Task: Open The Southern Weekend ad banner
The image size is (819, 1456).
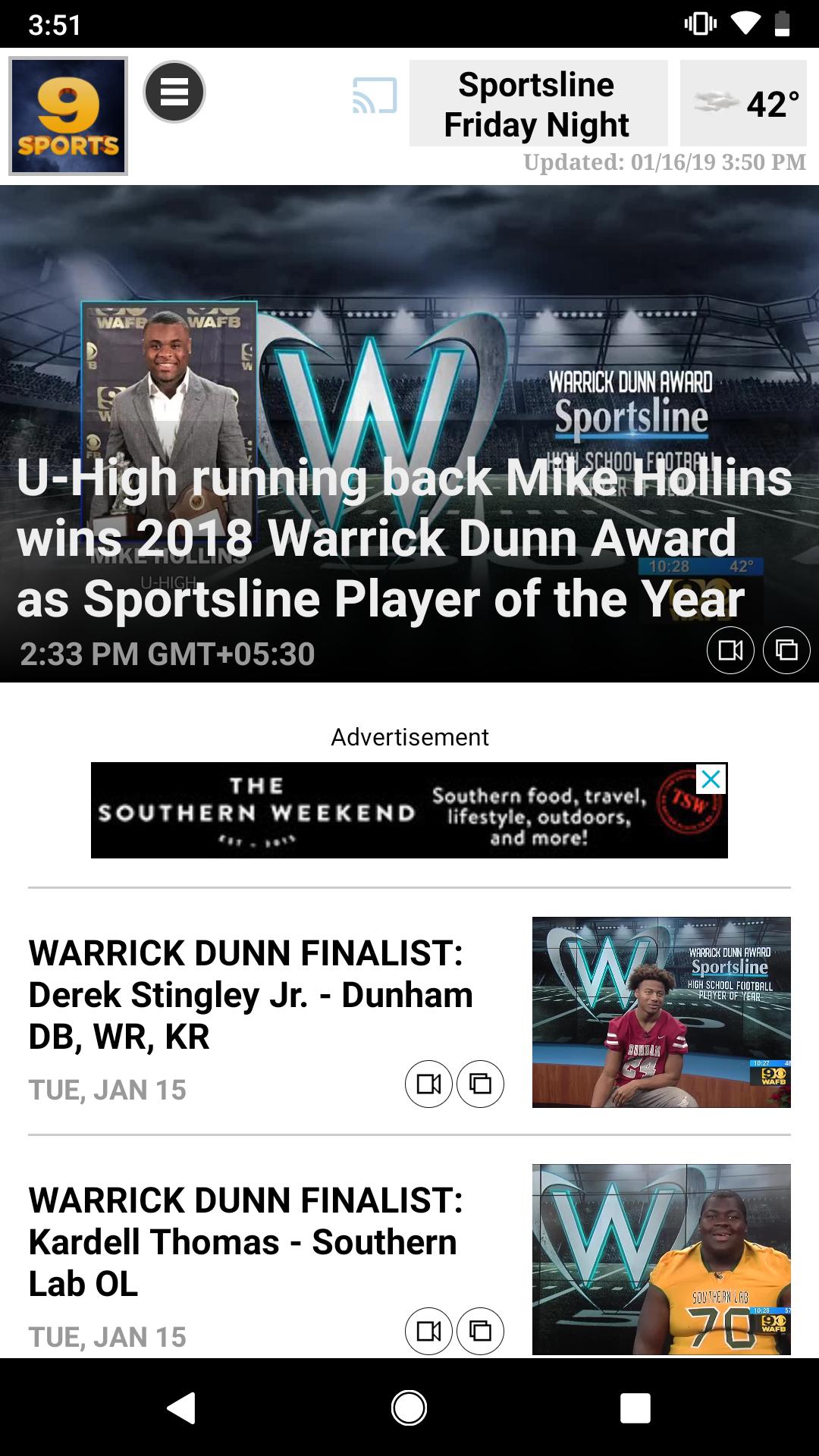Action: pyautogui.click(x=379, y=811)
